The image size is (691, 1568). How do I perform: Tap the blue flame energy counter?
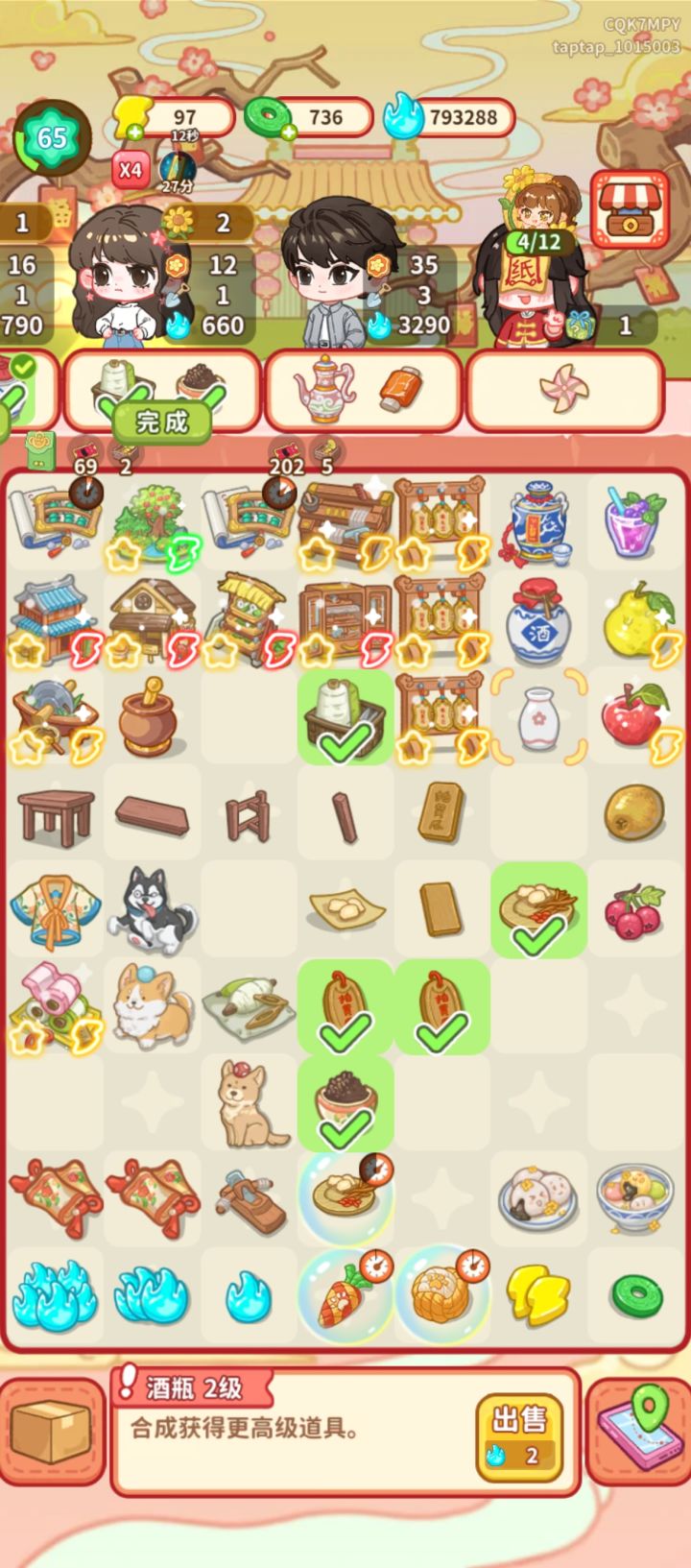(451, 117)
